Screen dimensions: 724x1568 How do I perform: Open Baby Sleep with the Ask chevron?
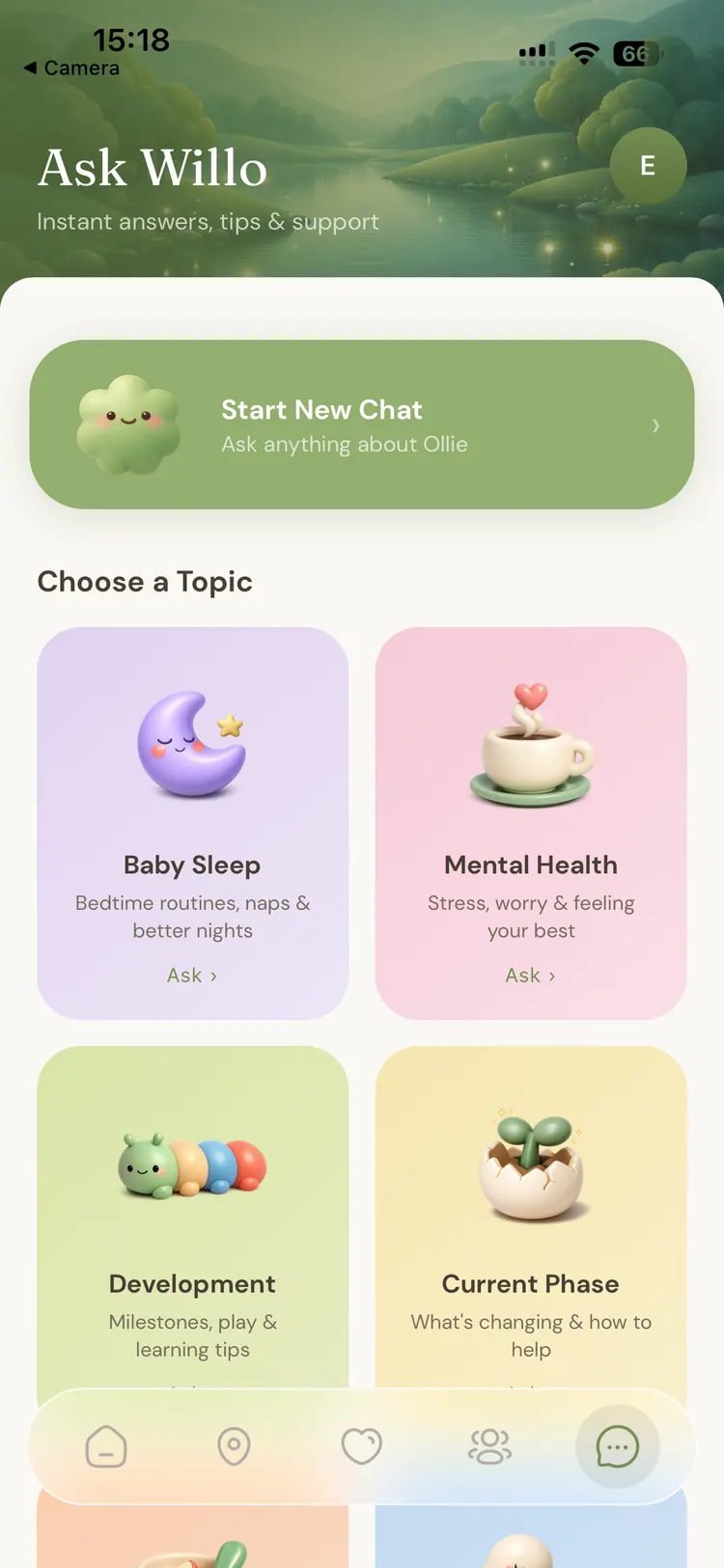coord(192,975)
